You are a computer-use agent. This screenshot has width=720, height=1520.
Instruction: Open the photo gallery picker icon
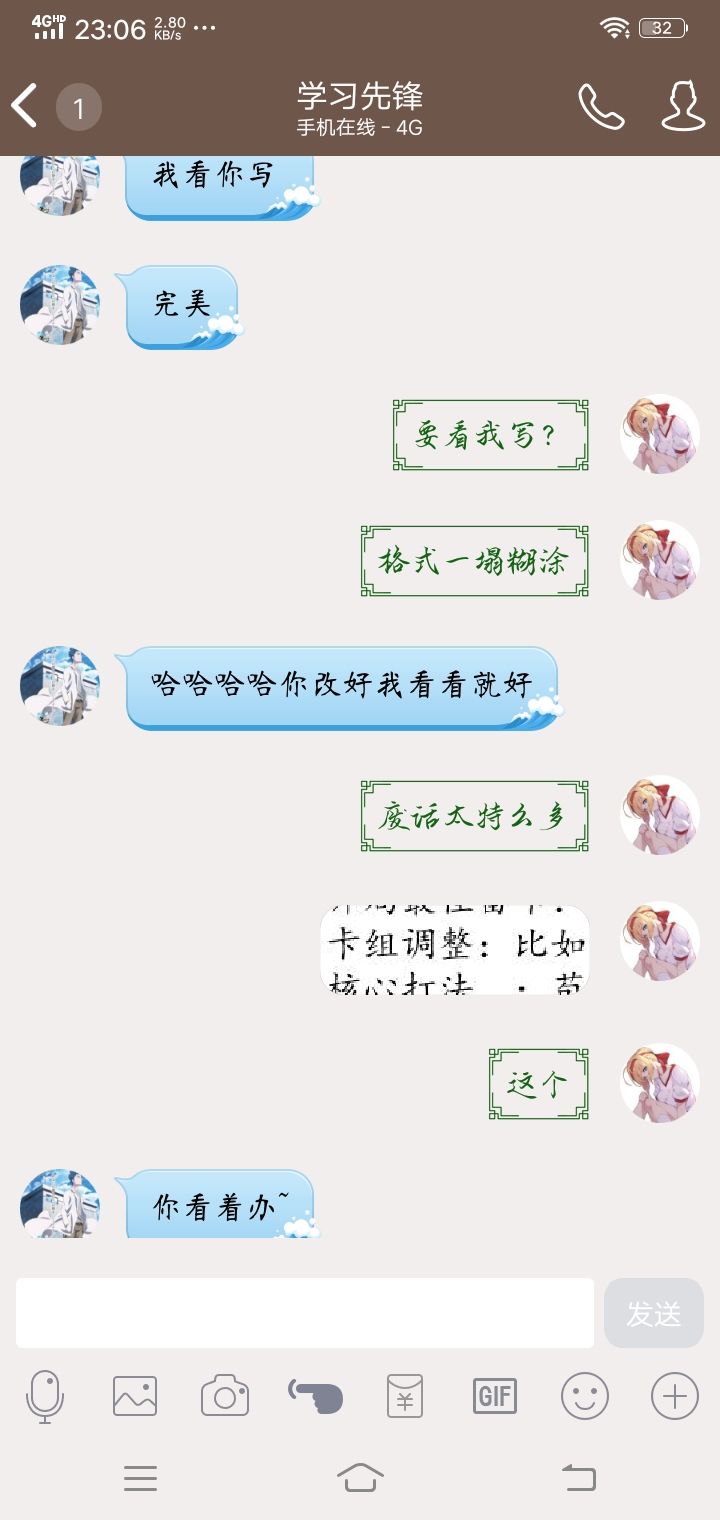(x=135, y=1396)
